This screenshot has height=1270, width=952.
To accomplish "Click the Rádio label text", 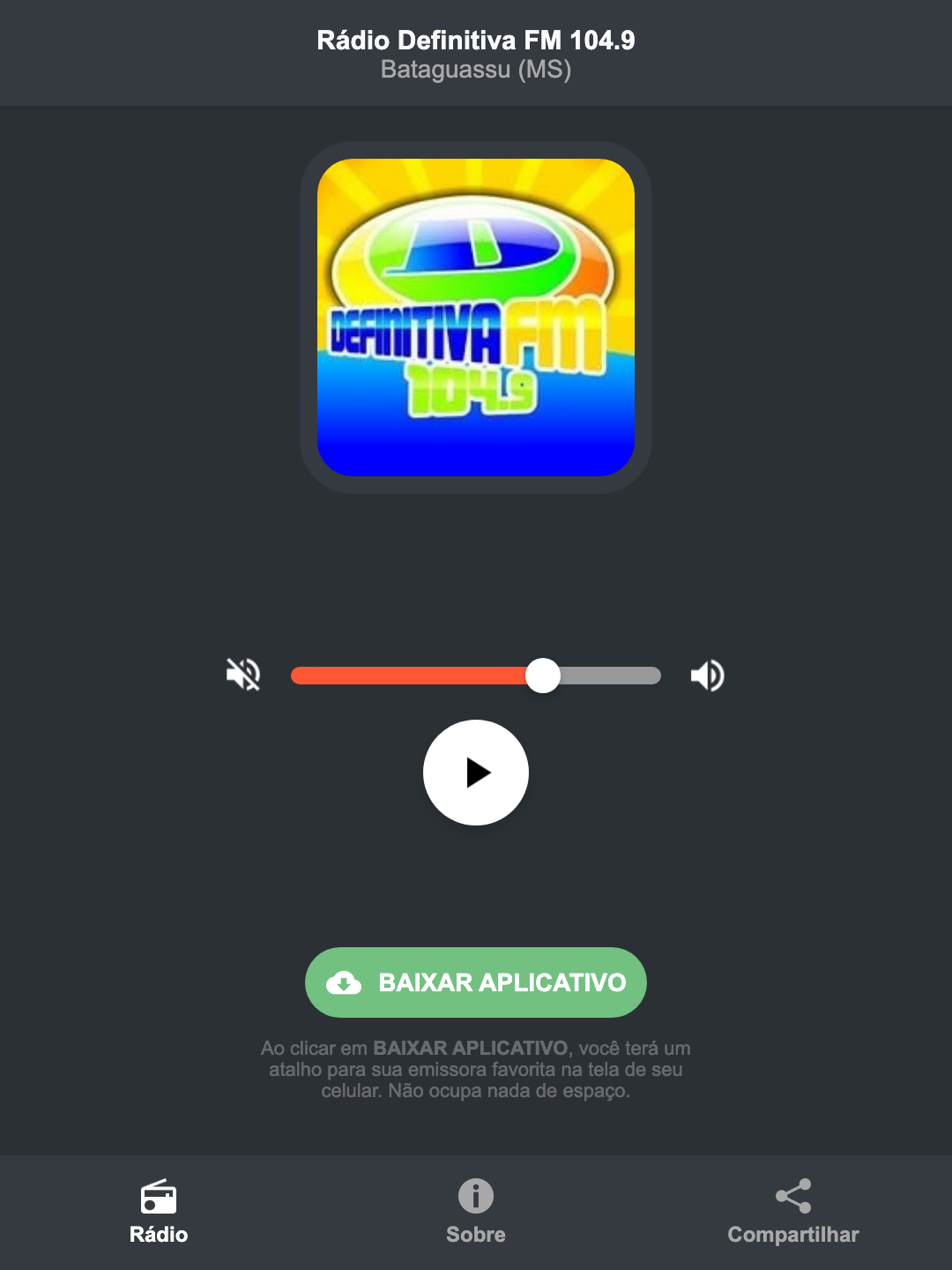I will 159,1235.
